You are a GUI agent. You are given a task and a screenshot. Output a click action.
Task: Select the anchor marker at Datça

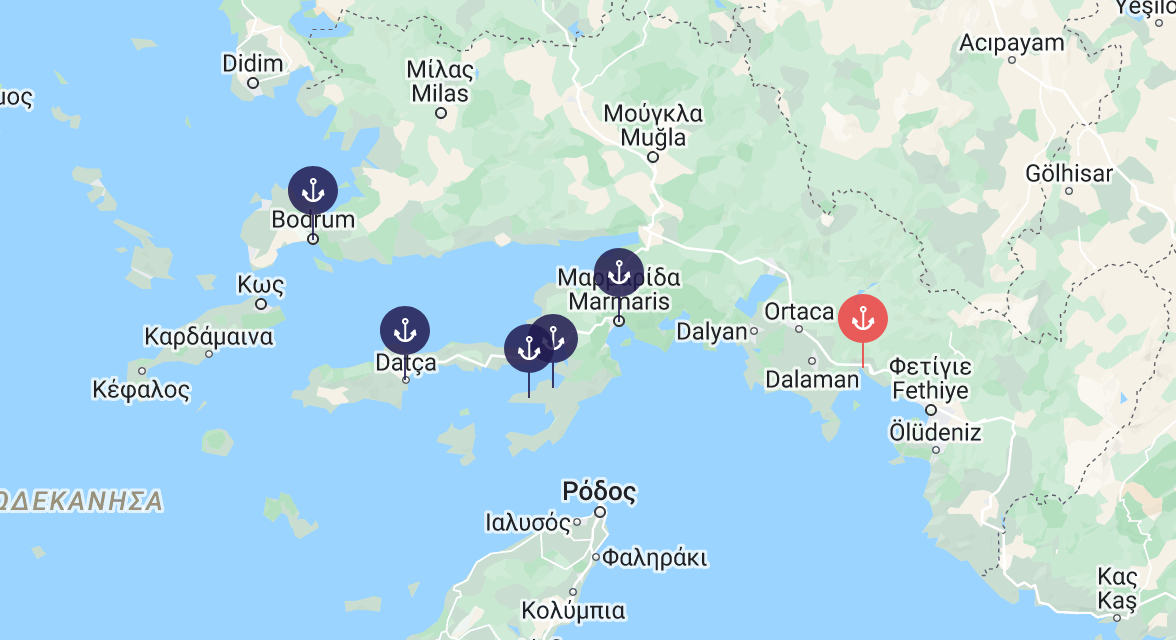coord(405,330)
